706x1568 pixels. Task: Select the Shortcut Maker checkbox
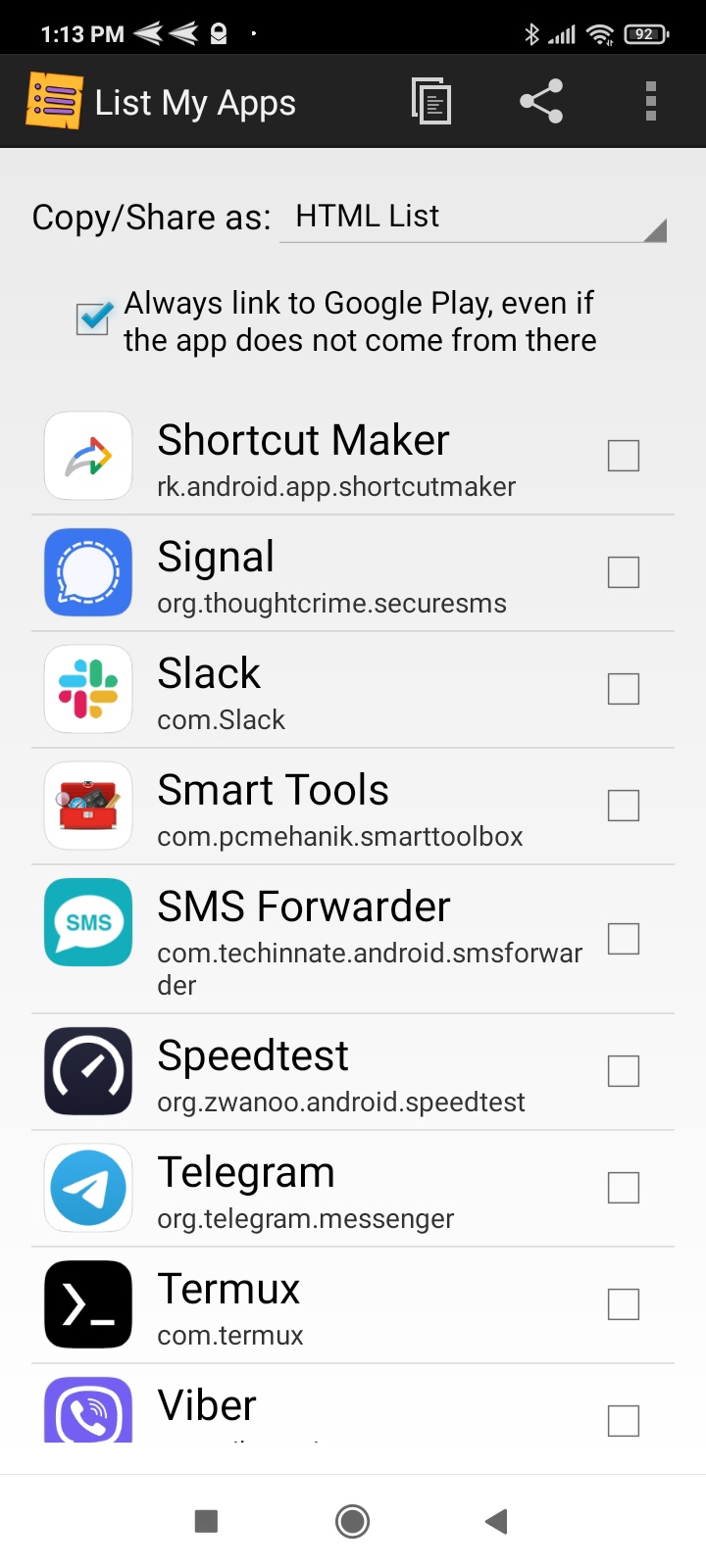(624, 456)
